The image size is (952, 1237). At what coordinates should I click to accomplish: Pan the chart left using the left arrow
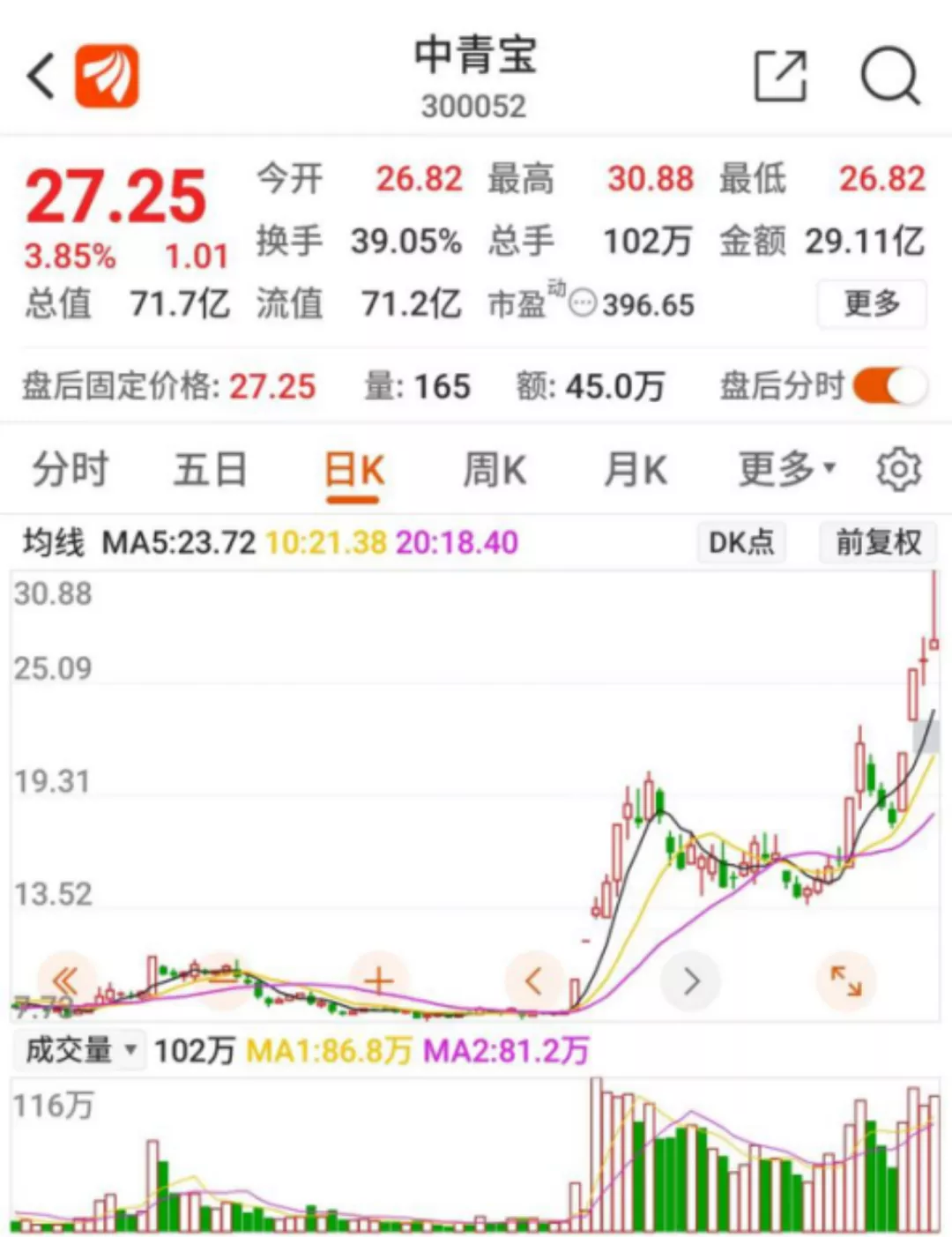click(533, 980)
